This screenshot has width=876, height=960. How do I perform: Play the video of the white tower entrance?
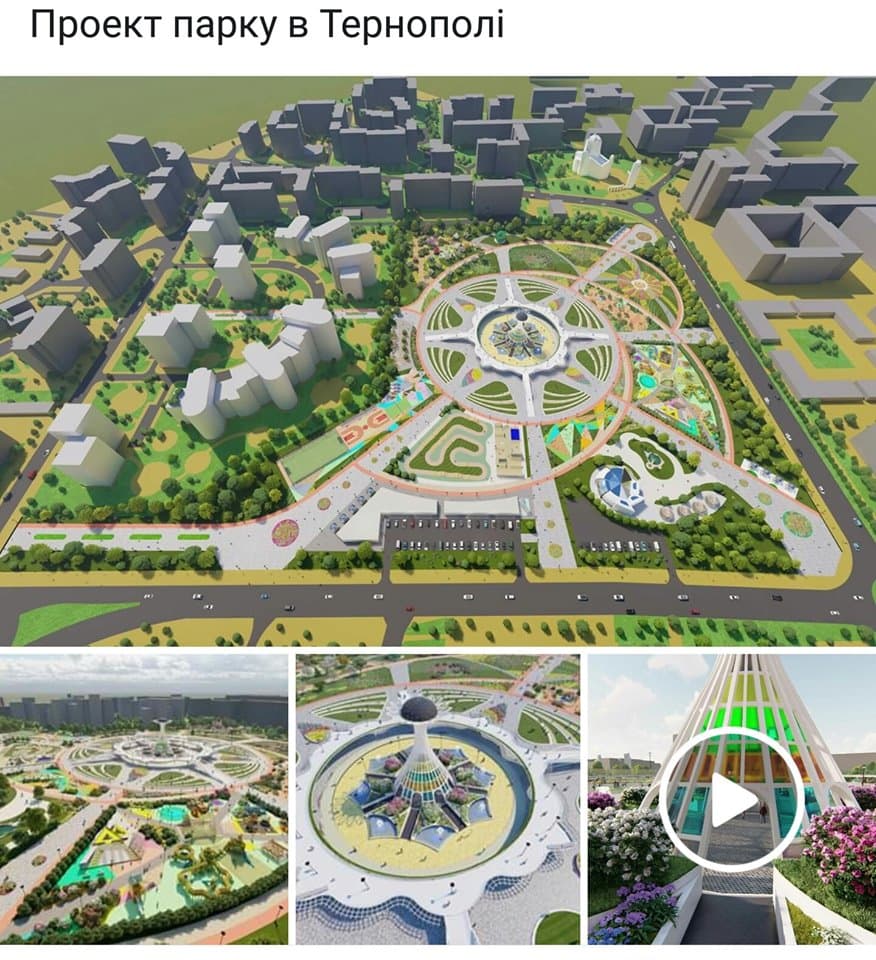tap(732, 799)
